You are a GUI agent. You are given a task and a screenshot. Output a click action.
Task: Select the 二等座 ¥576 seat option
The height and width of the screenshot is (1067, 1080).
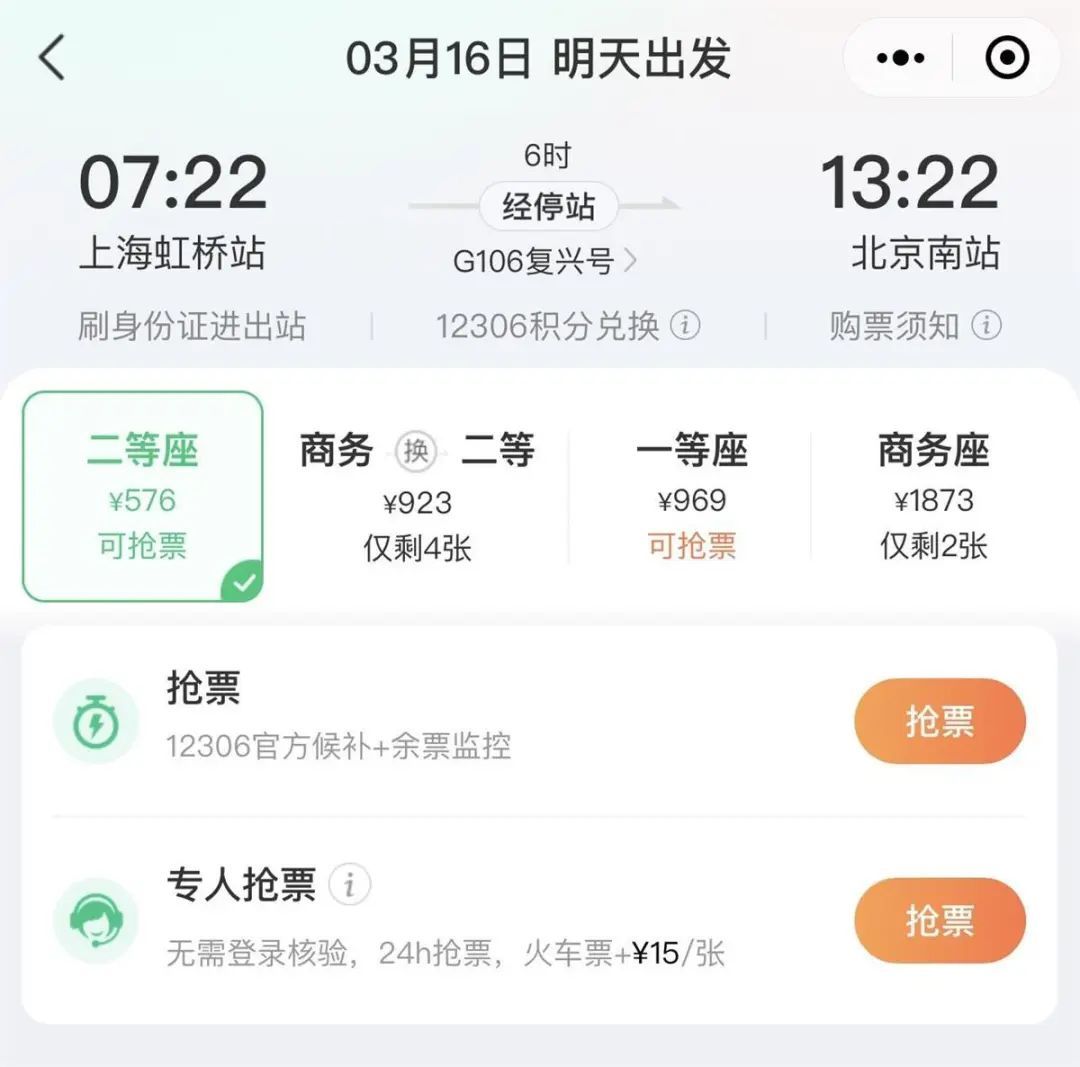click(143, 497)
